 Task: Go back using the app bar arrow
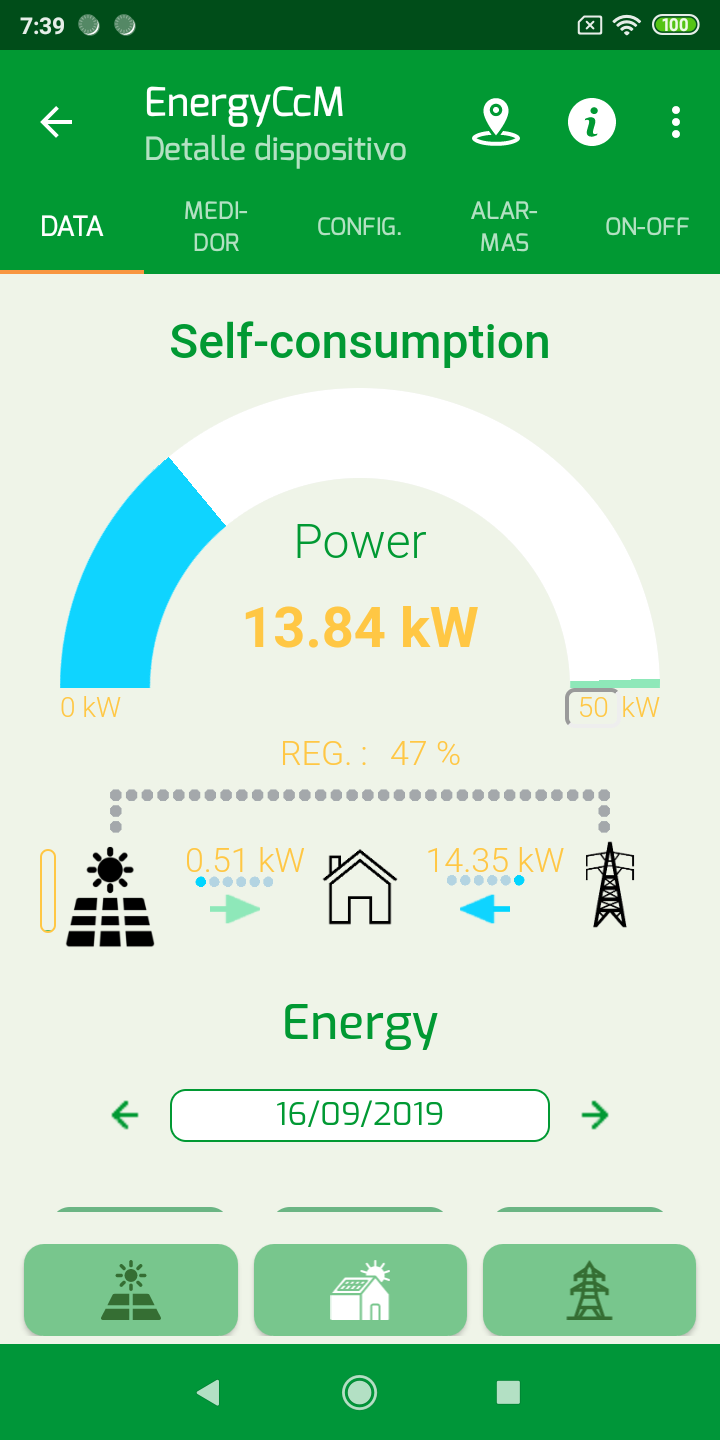coord(56,122)
